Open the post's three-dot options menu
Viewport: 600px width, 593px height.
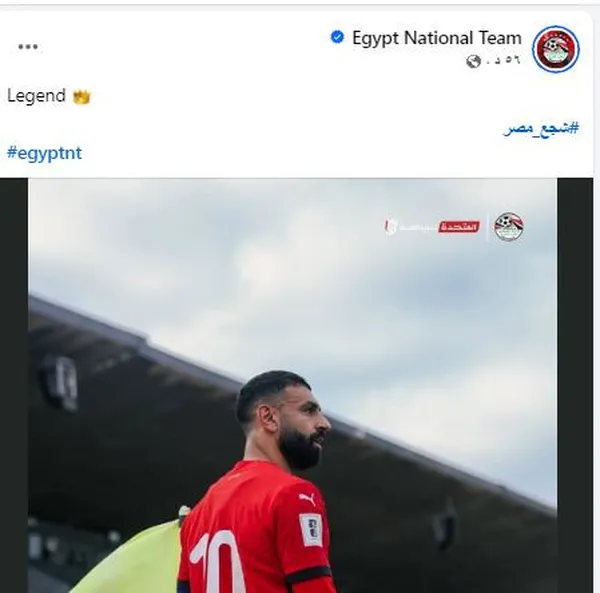pos(28,47)
